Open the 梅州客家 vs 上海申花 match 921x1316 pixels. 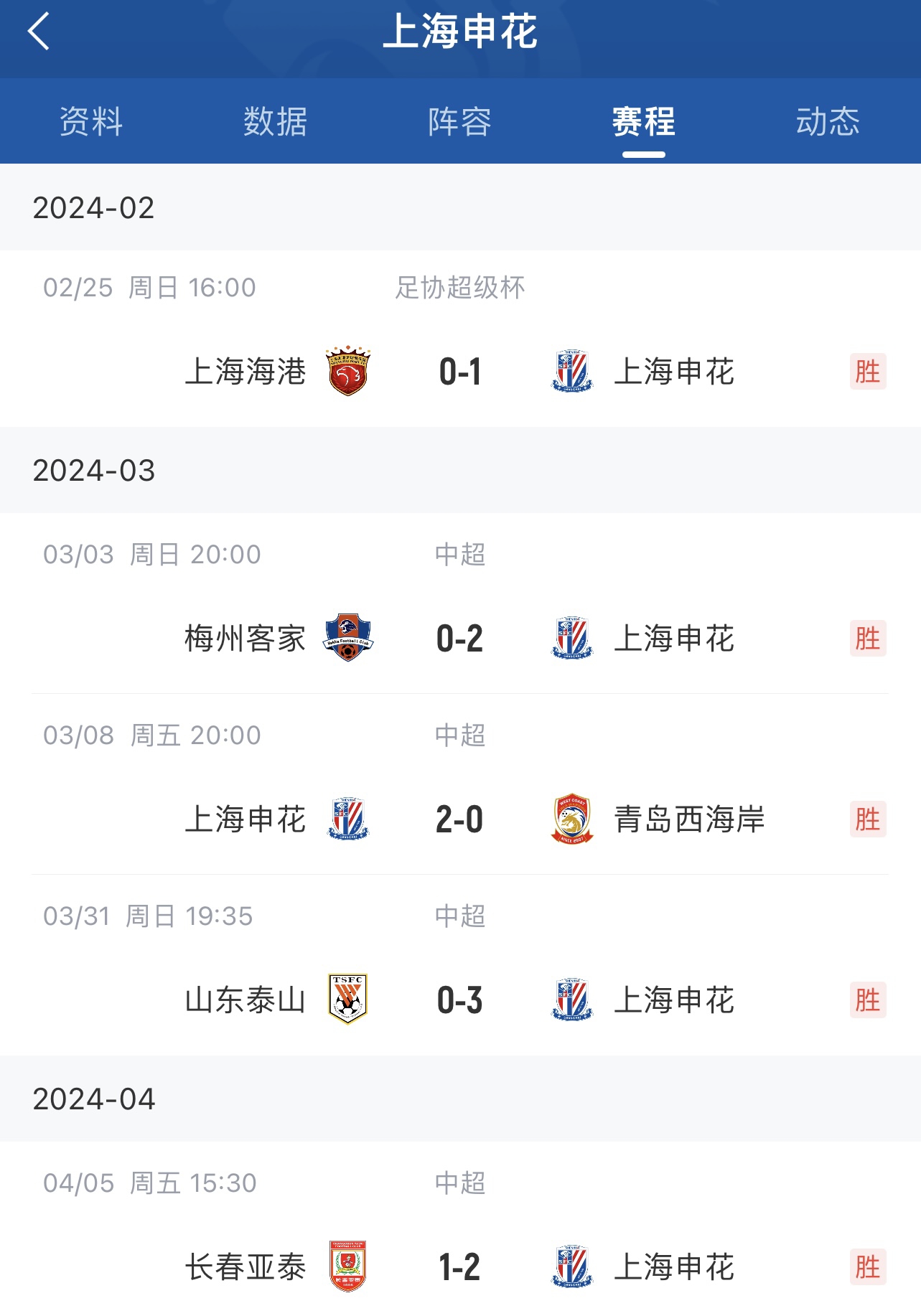pyautogui.click(x=460, y=639)
